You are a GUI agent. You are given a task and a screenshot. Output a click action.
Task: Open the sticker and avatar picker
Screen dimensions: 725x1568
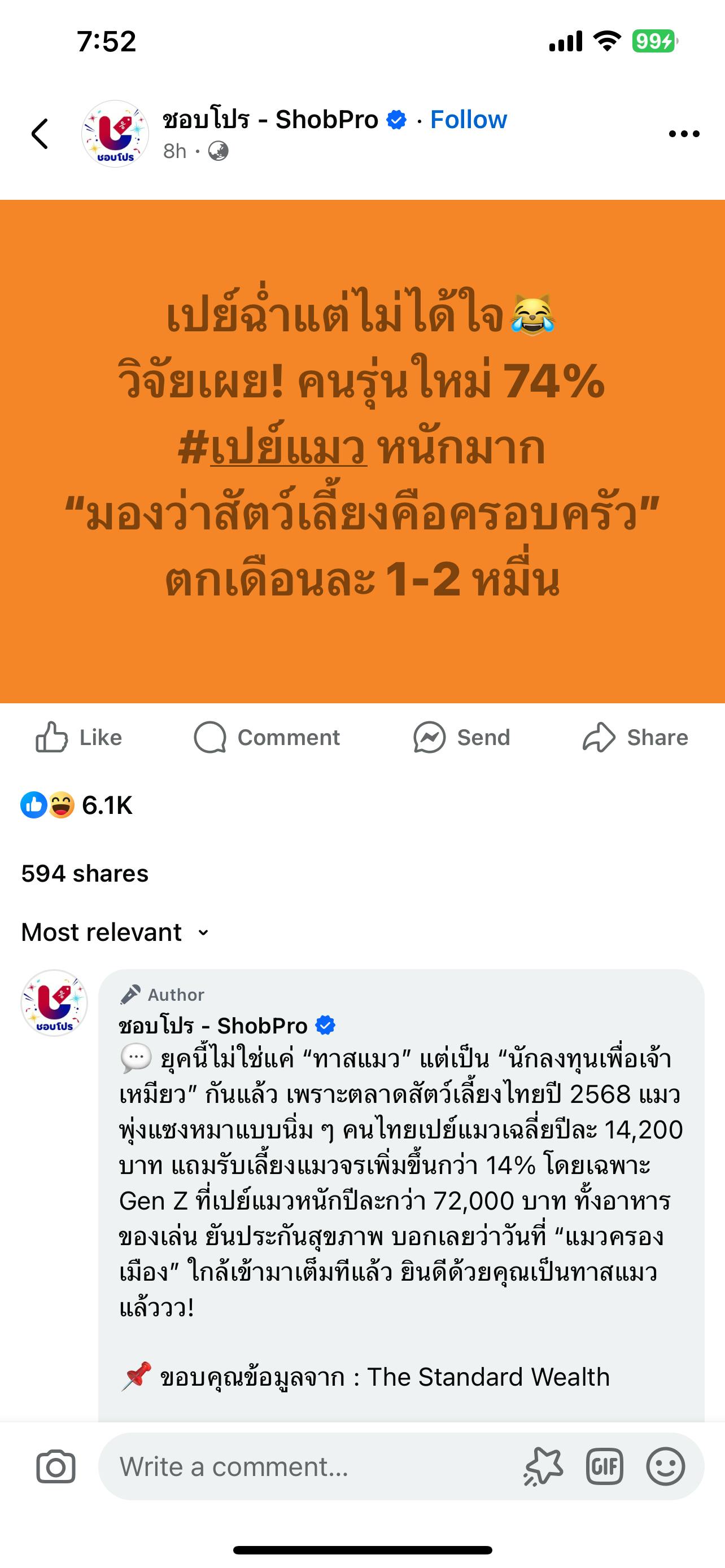click(x=543, y=1466)
